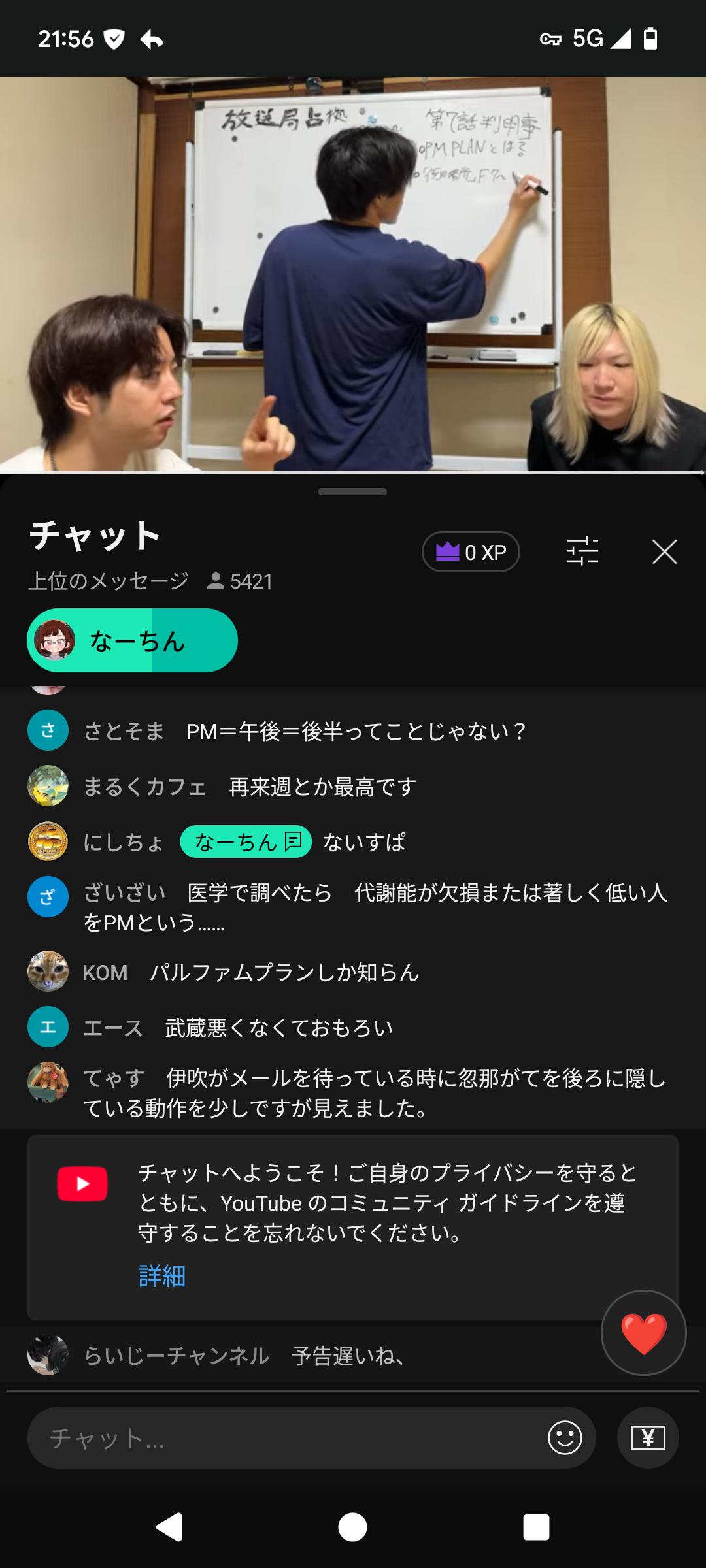This screenshot has height=1568, width=706.
Task: Tap the chat message input field
Action: pos(288,1437)
